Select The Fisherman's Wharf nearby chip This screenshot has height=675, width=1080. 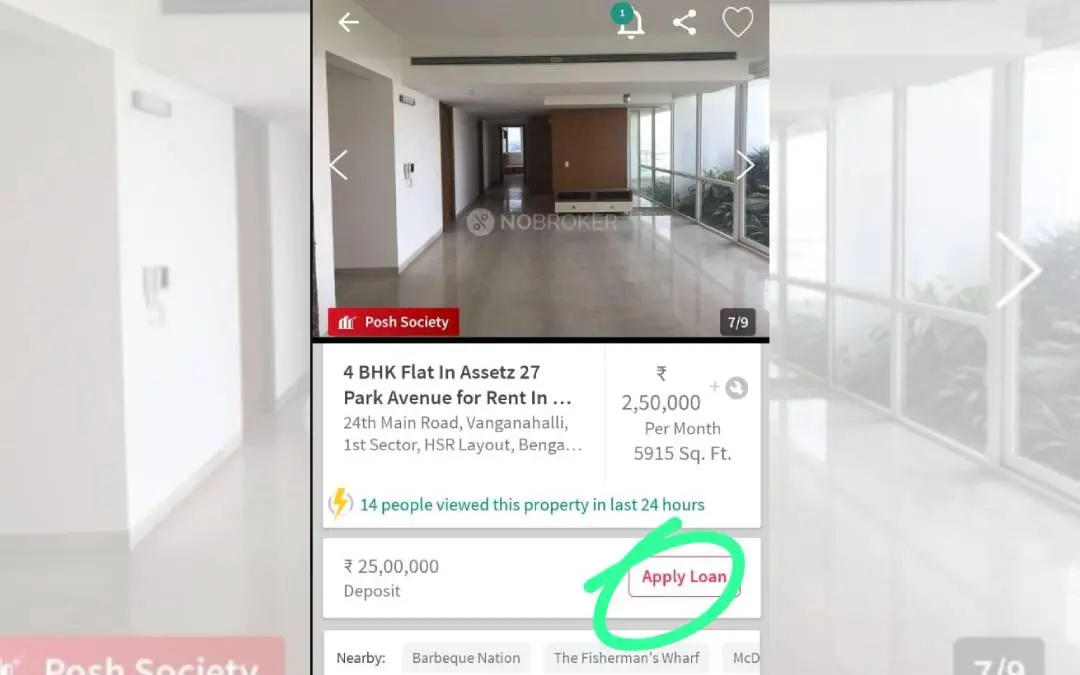pyautogui.click(x=626, y=658)
